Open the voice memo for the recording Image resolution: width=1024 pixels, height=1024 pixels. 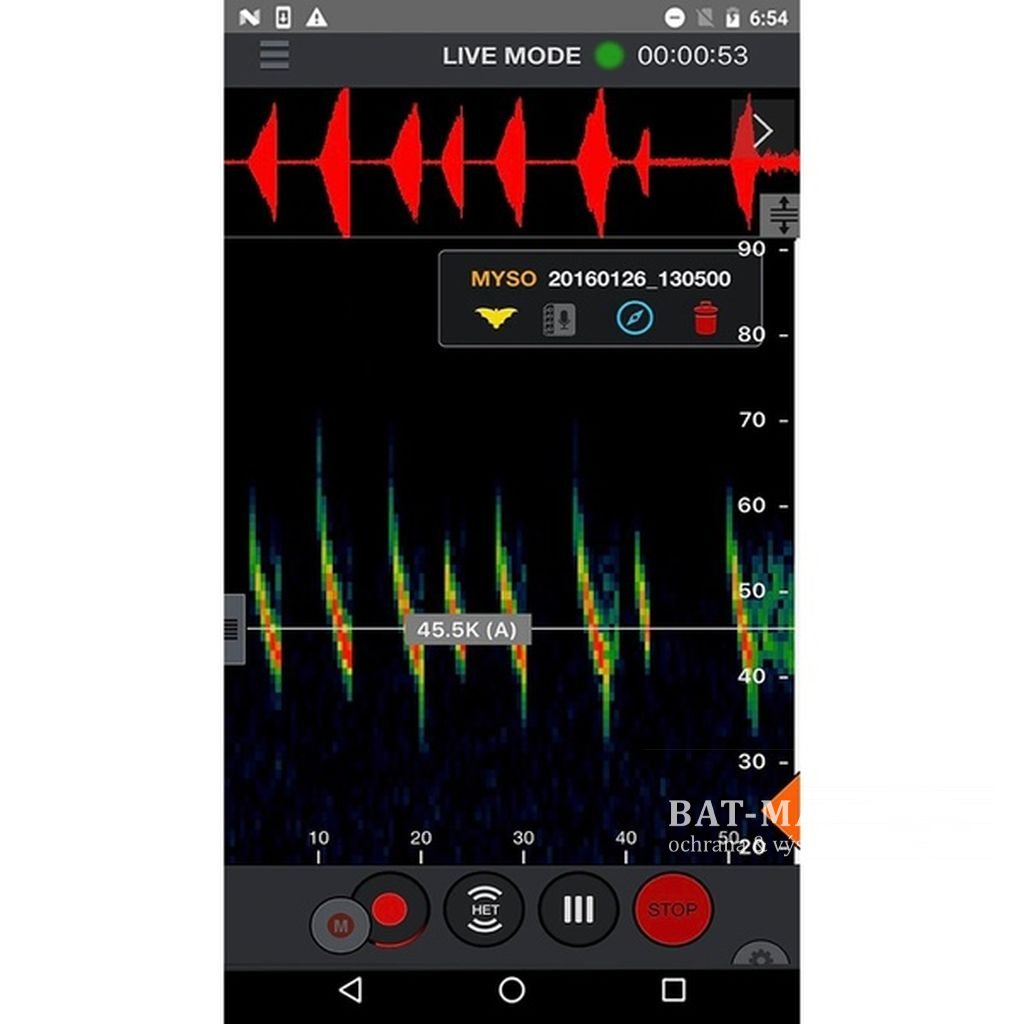560,319
